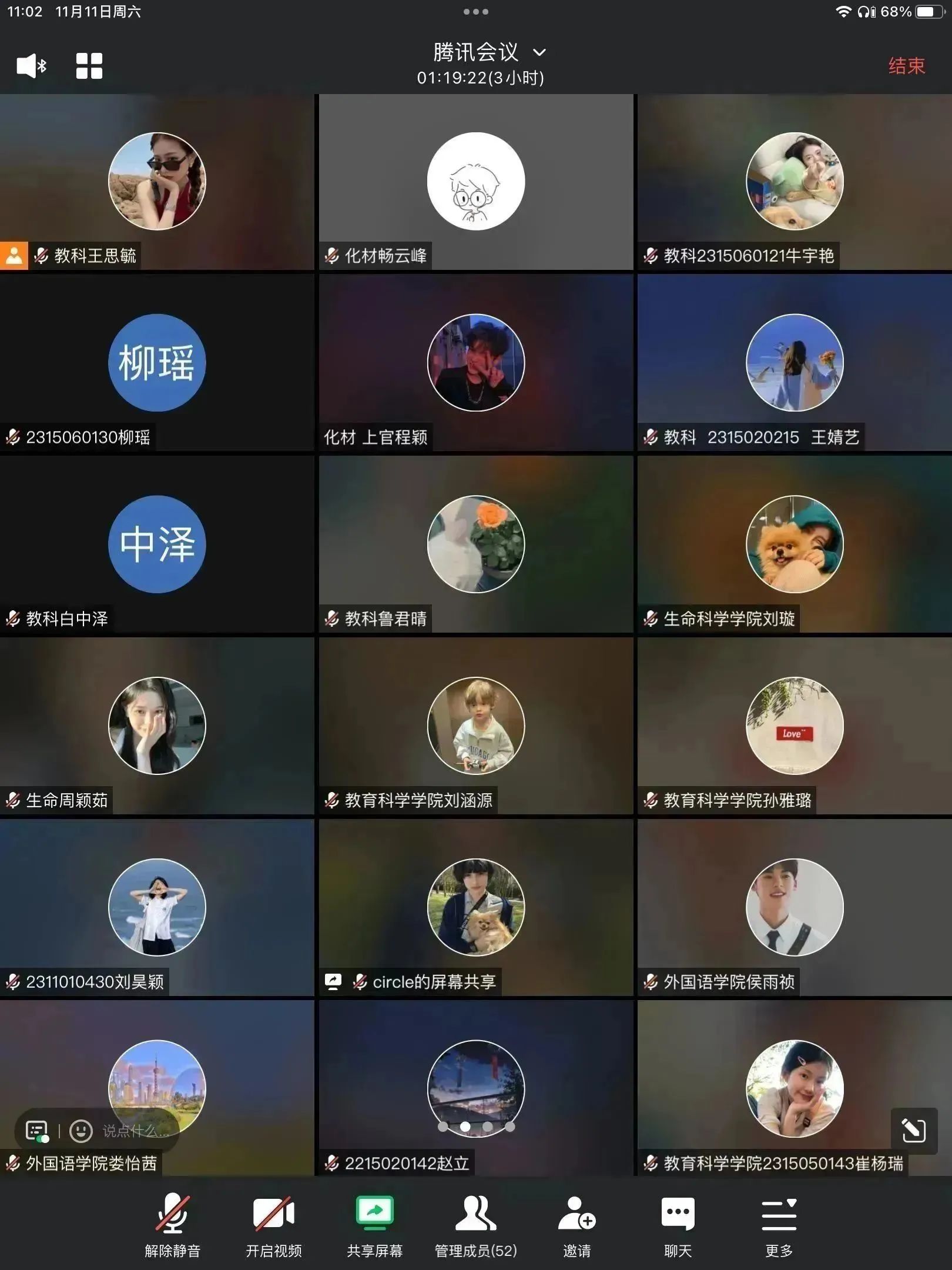
Task: Open the 更多 options menu
Action: [779, 1225]
